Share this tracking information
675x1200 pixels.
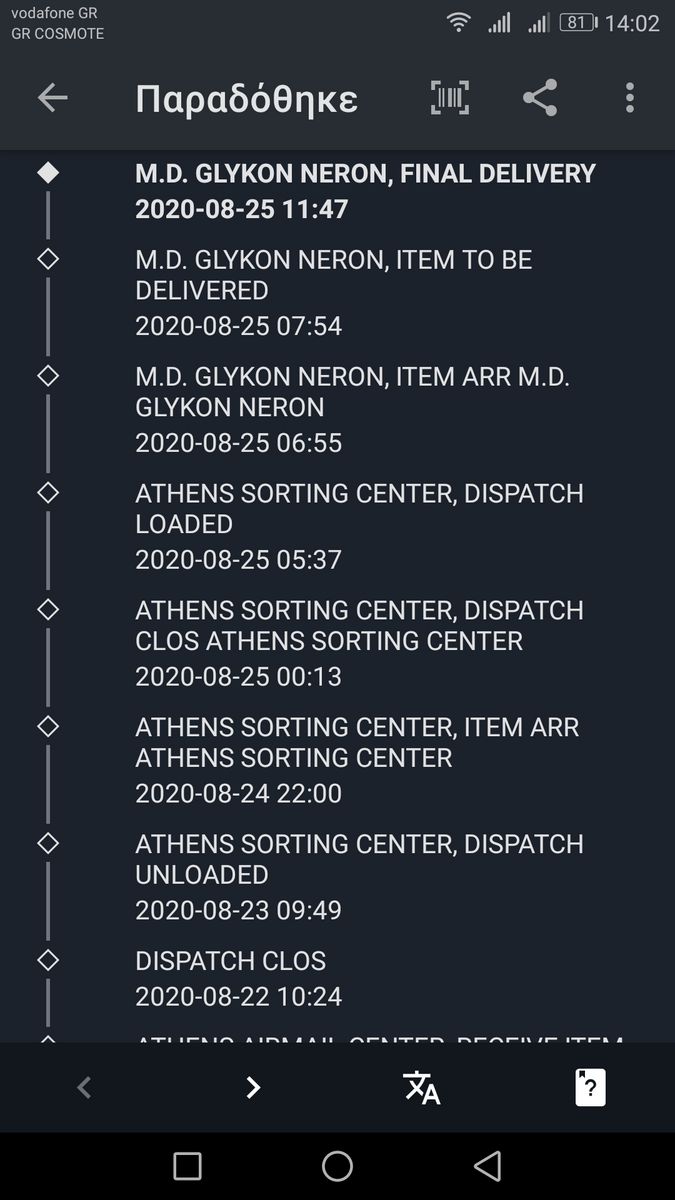tap(540, 97)
